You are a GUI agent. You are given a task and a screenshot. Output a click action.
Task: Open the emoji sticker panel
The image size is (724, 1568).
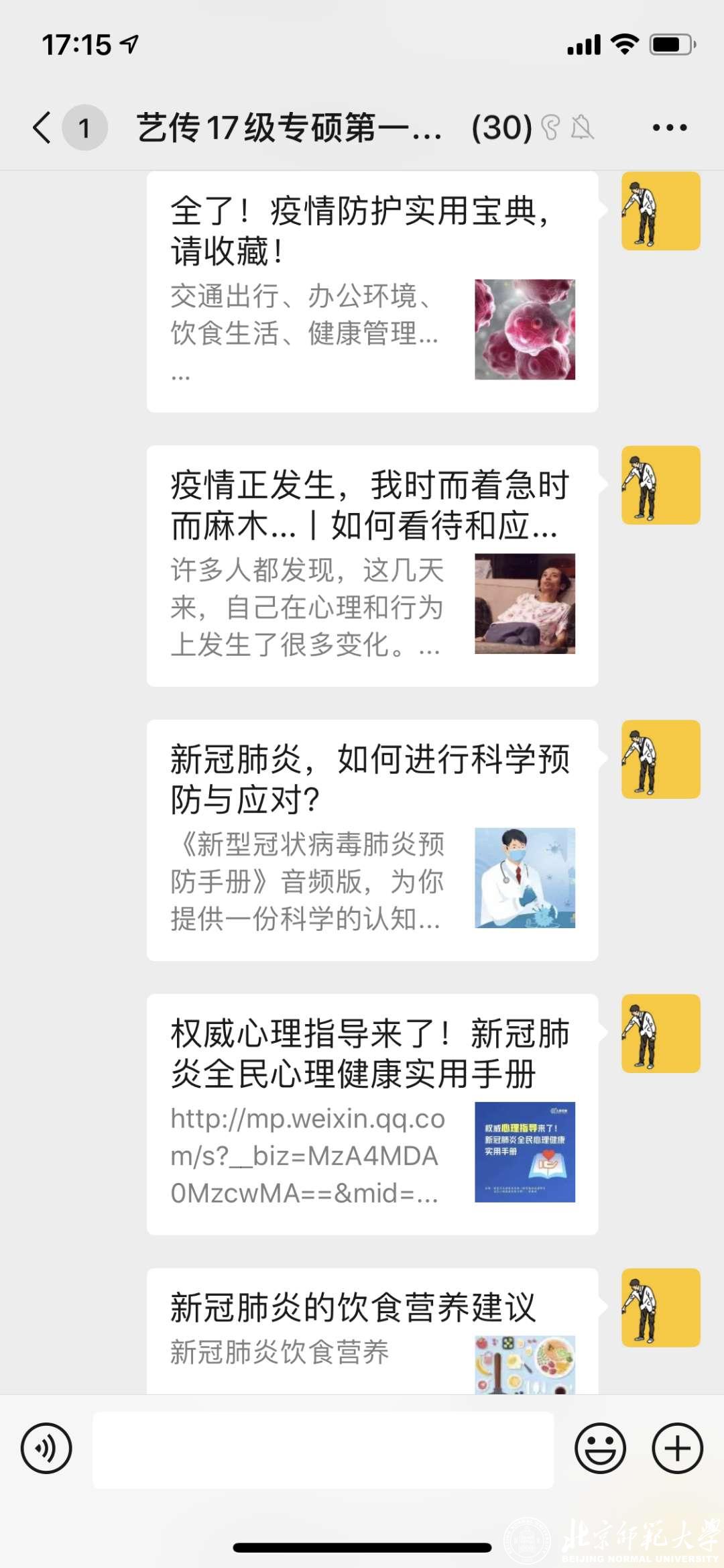click(600, 1448)
